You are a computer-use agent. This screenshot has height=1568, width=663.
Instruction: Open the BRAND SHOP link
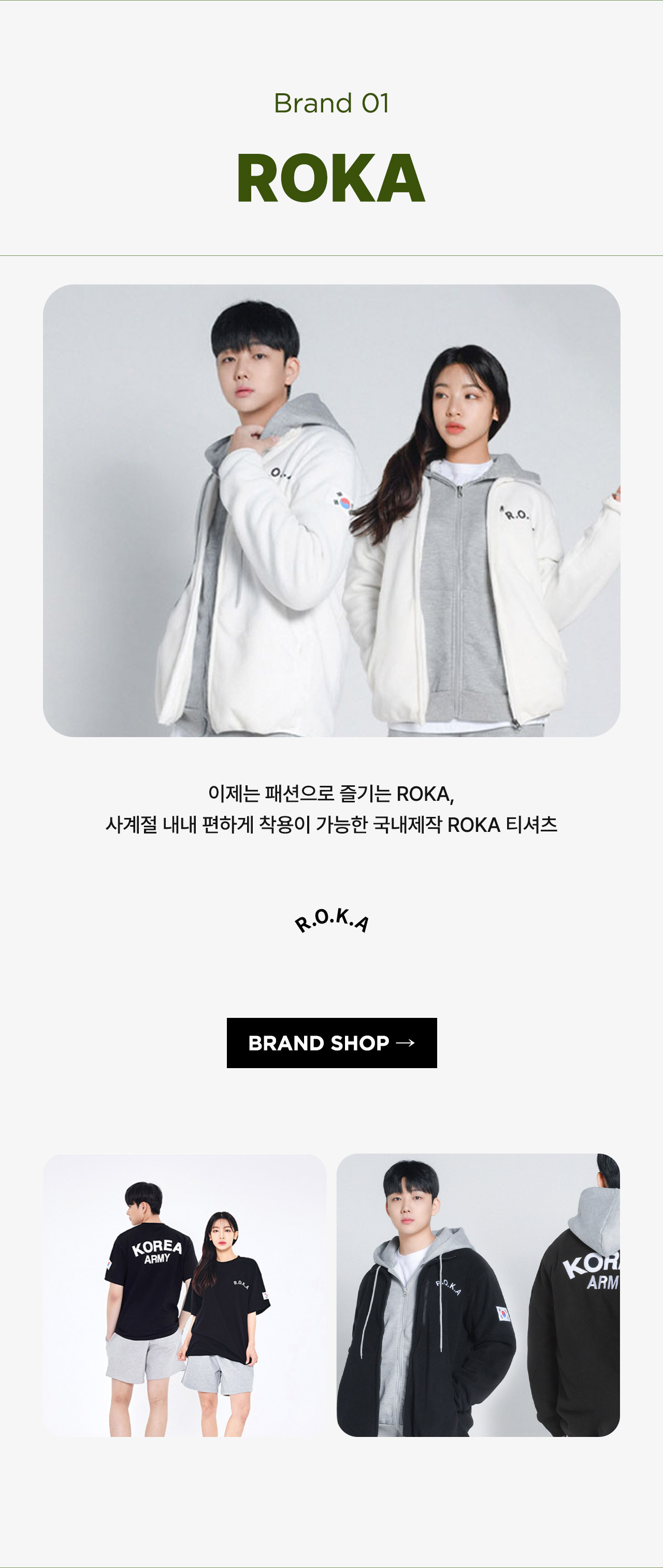click(x=331, y=1042)
